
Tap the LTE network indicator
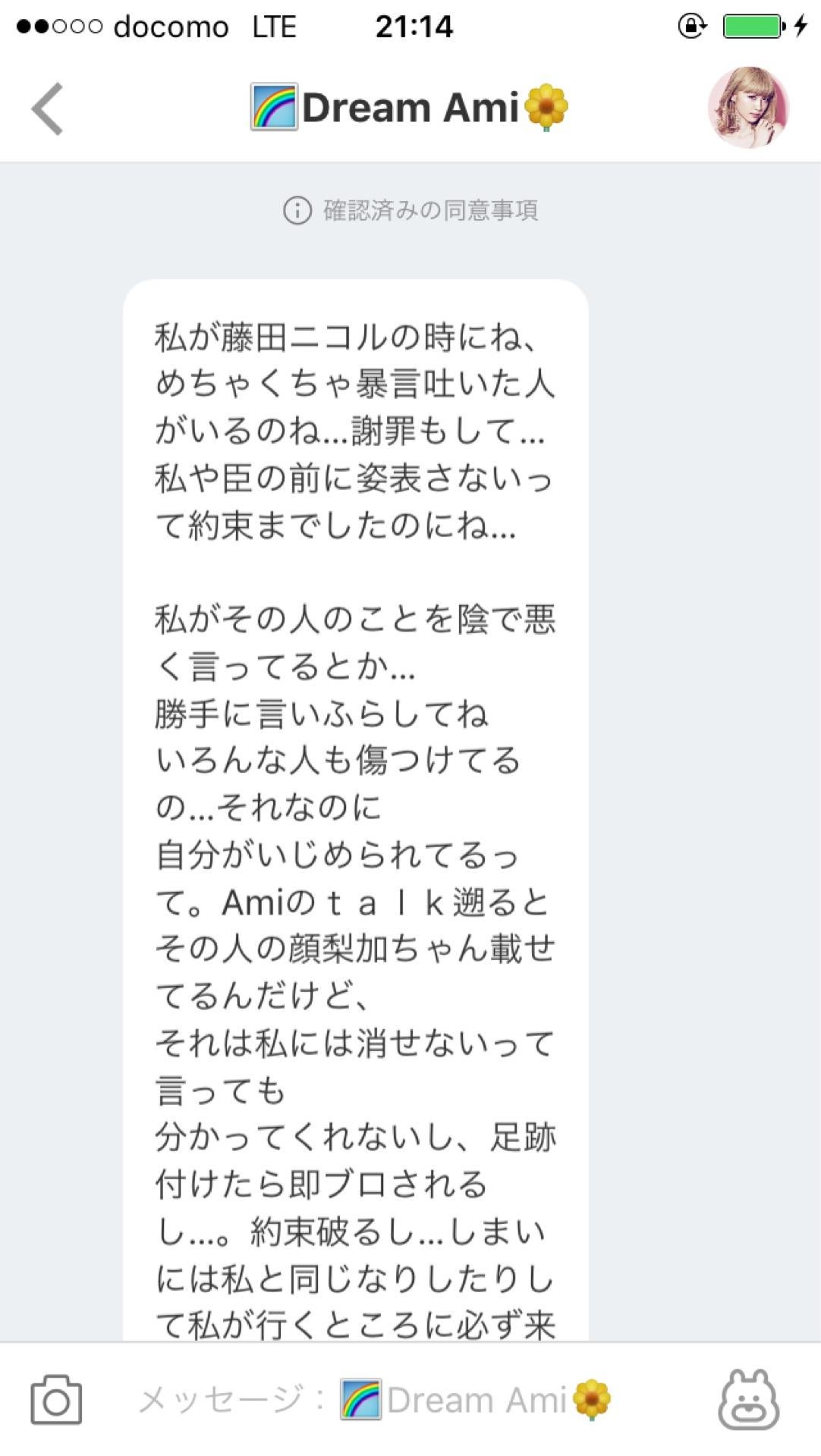coord(274,27)
